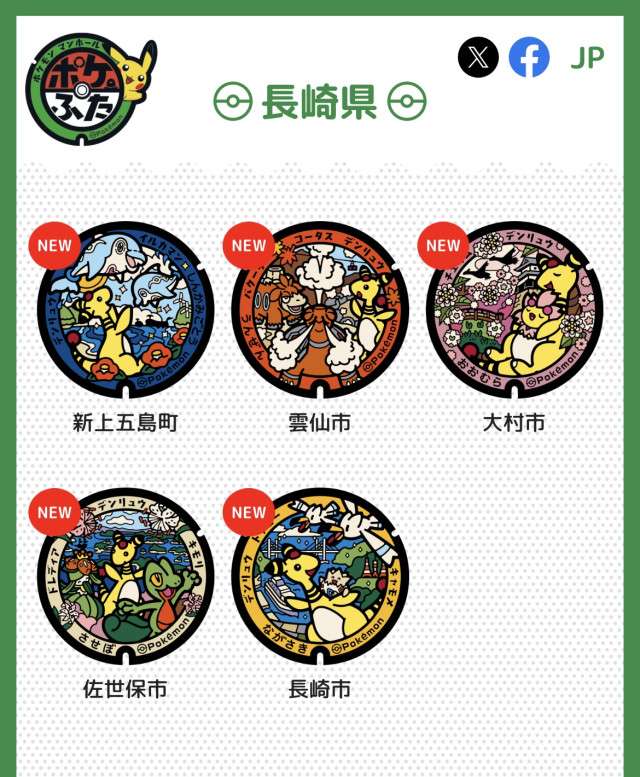Switch language via the JP button
The width and height of the screenshot is (640, 777).
(x=587, y=58)
